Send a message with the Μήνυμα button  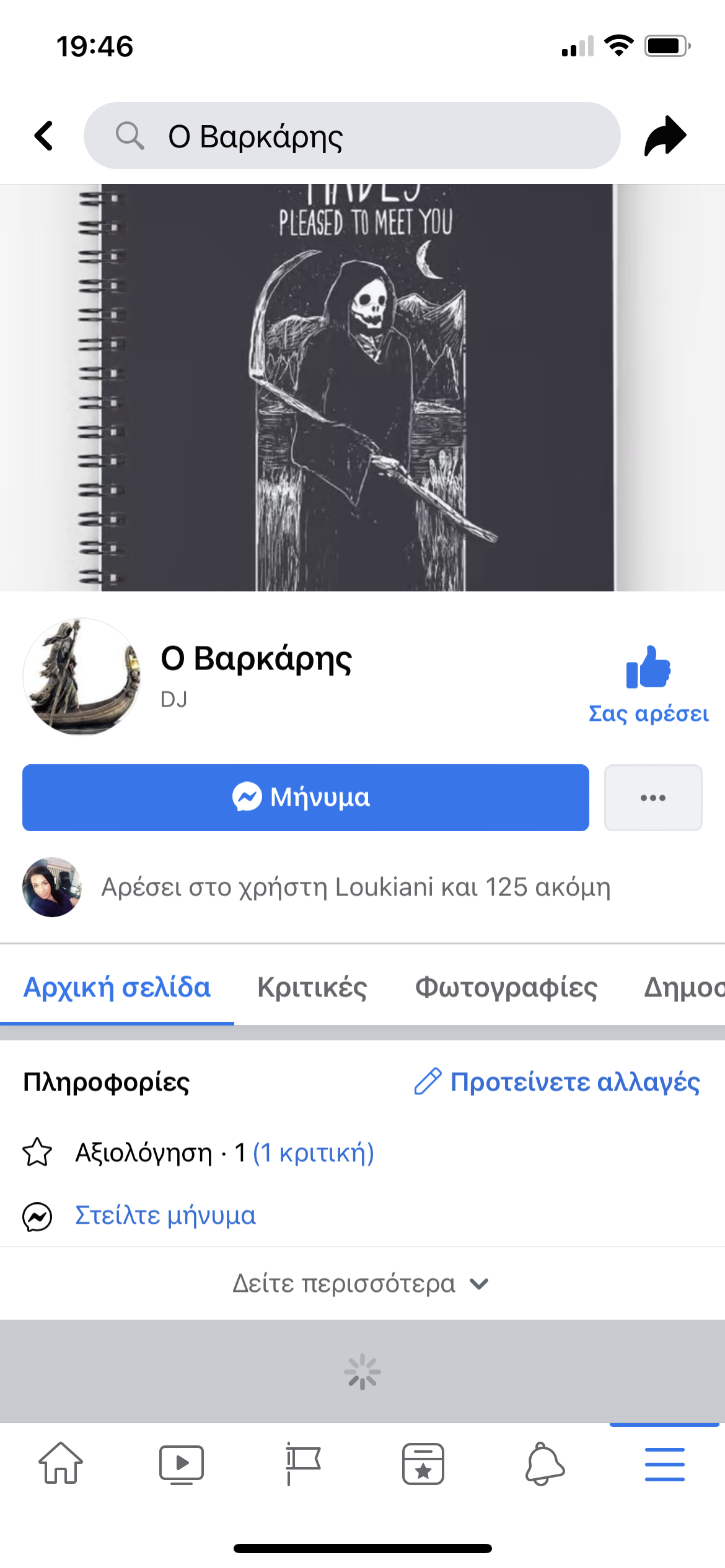[305, 797]
